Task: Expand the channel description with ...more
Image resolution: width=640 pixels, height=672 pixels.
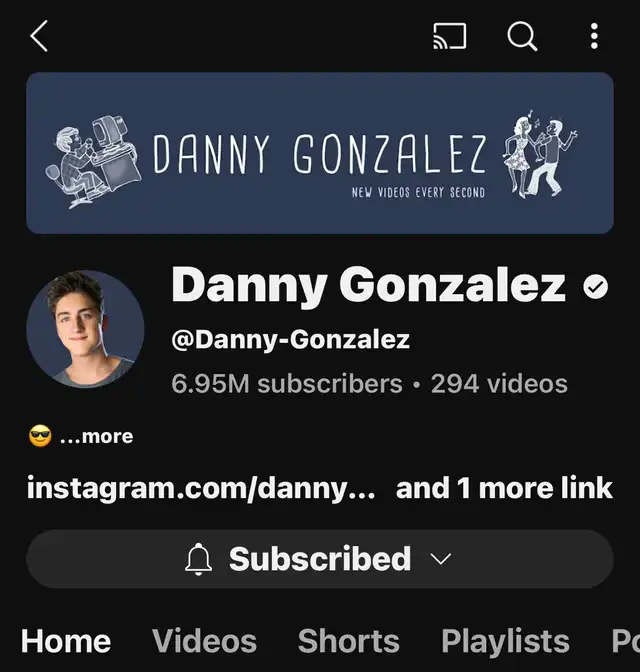Action: [x=96, y=436]
